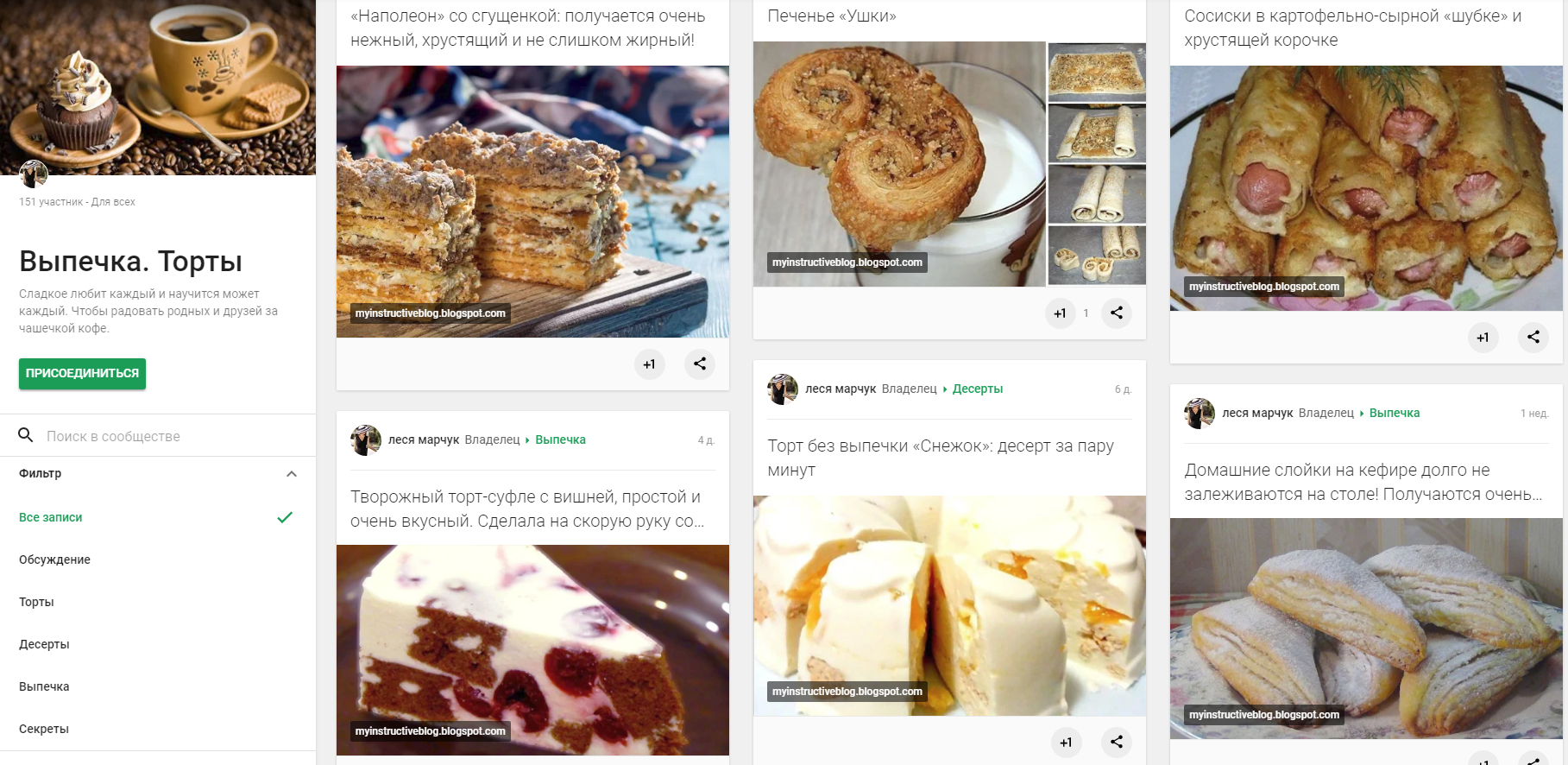1568x765 pixels.
Task: Share the Печенье «Ушки» post
Action: [1117, 313]
